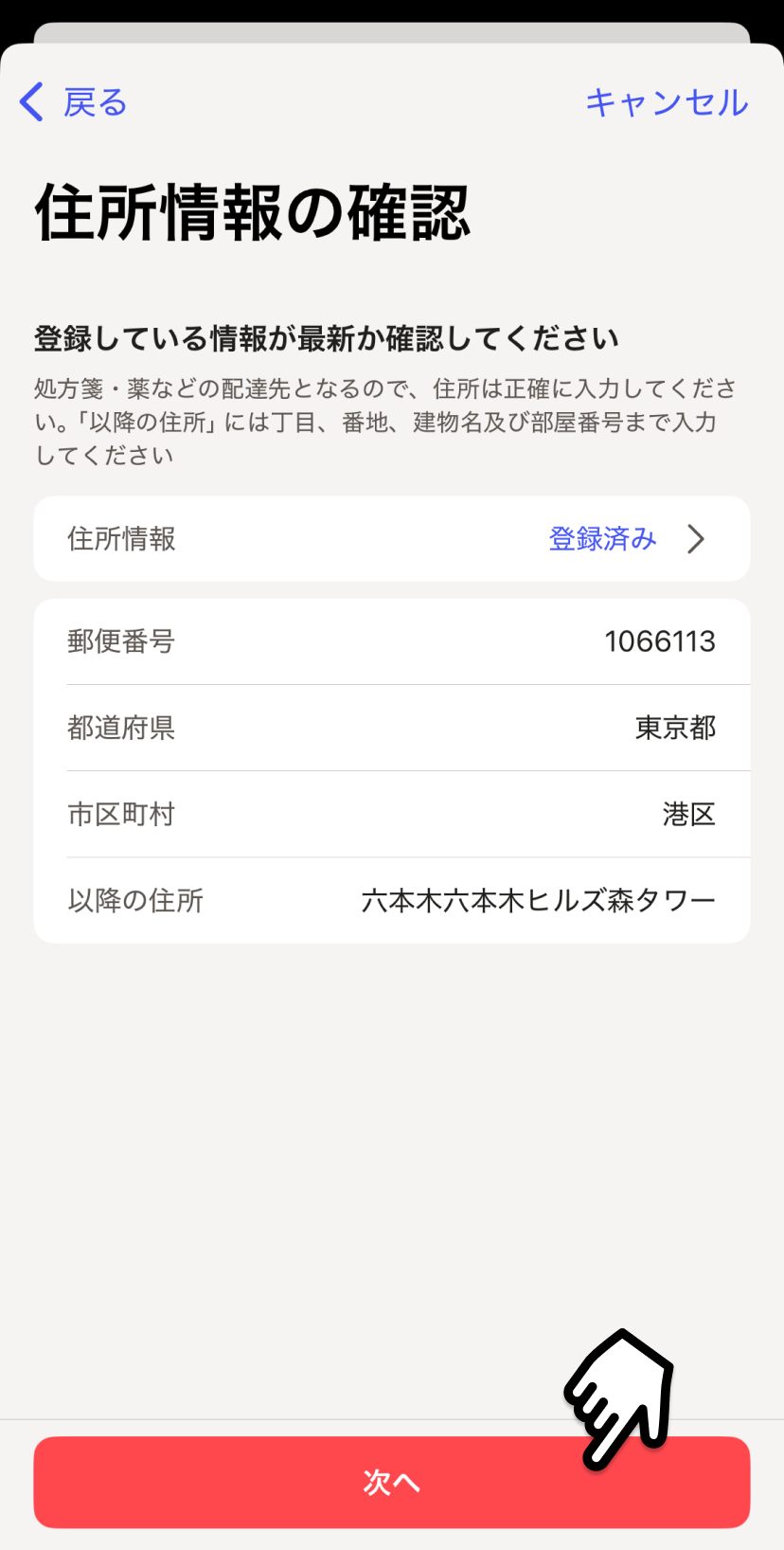Screen dimensions: 784x1550
Task: Open the 住所情報 registered row
Action: pyautogui.click(x=391, y=539)
